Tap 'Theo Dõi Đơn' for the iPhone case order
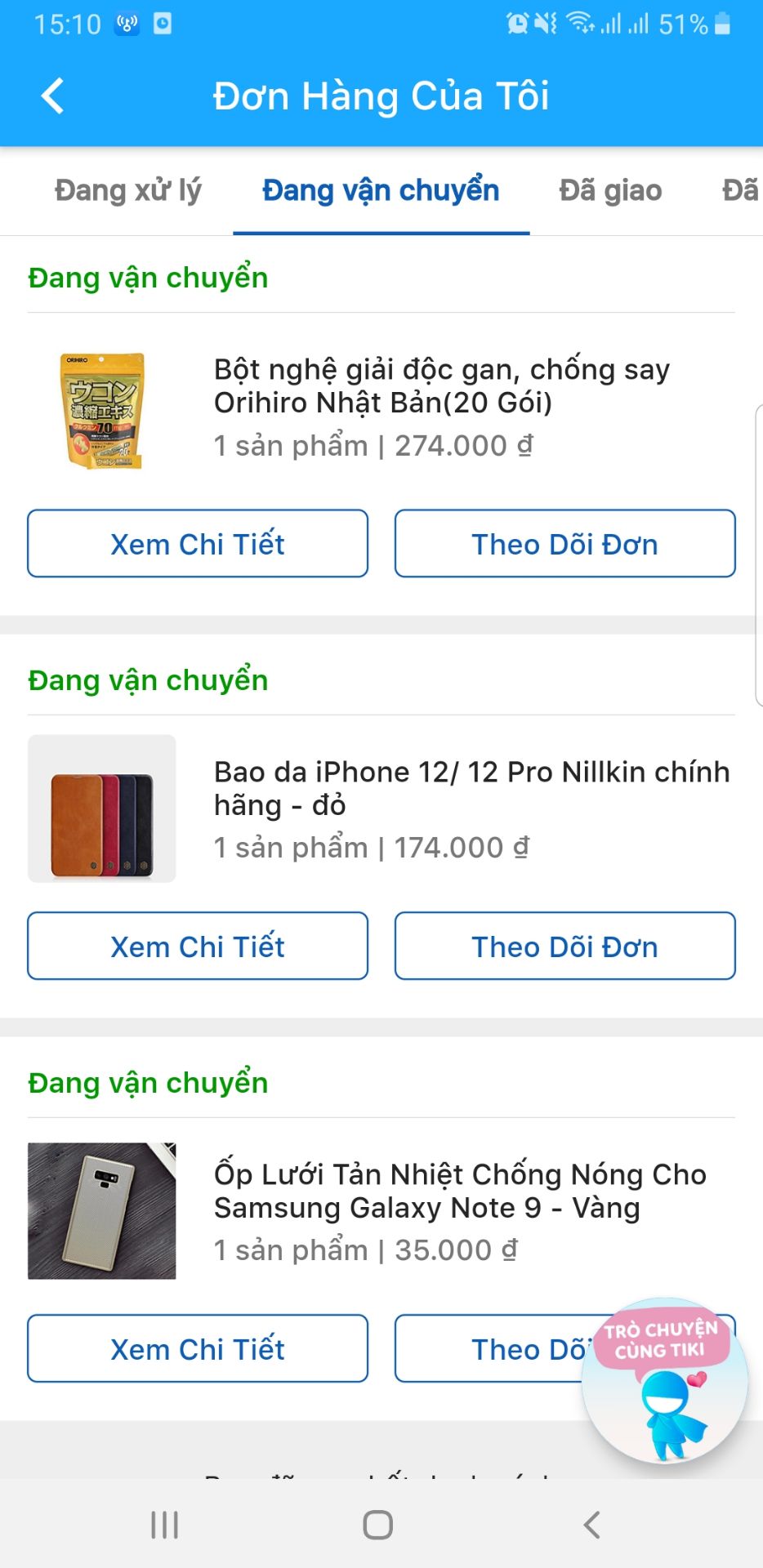 click(564, 947)
